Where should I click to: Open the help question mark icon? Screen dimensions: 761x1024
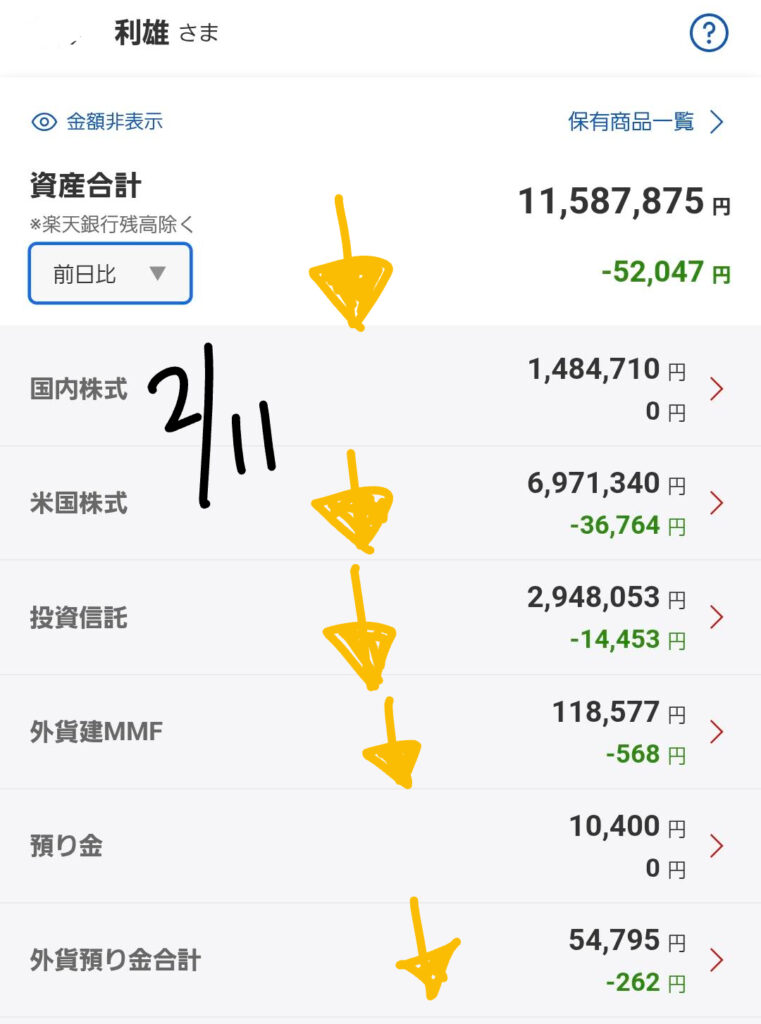[x=709, y=34]
